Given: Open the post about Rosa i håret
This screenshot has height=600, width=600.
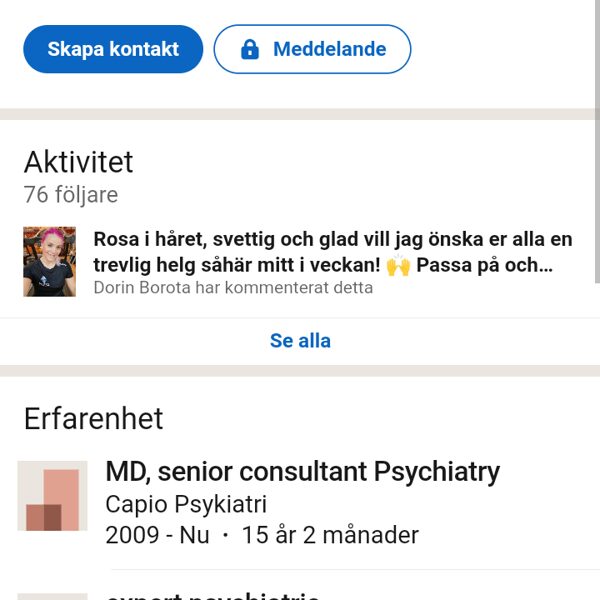Looking at the screenshot, I should pos(332,252).
